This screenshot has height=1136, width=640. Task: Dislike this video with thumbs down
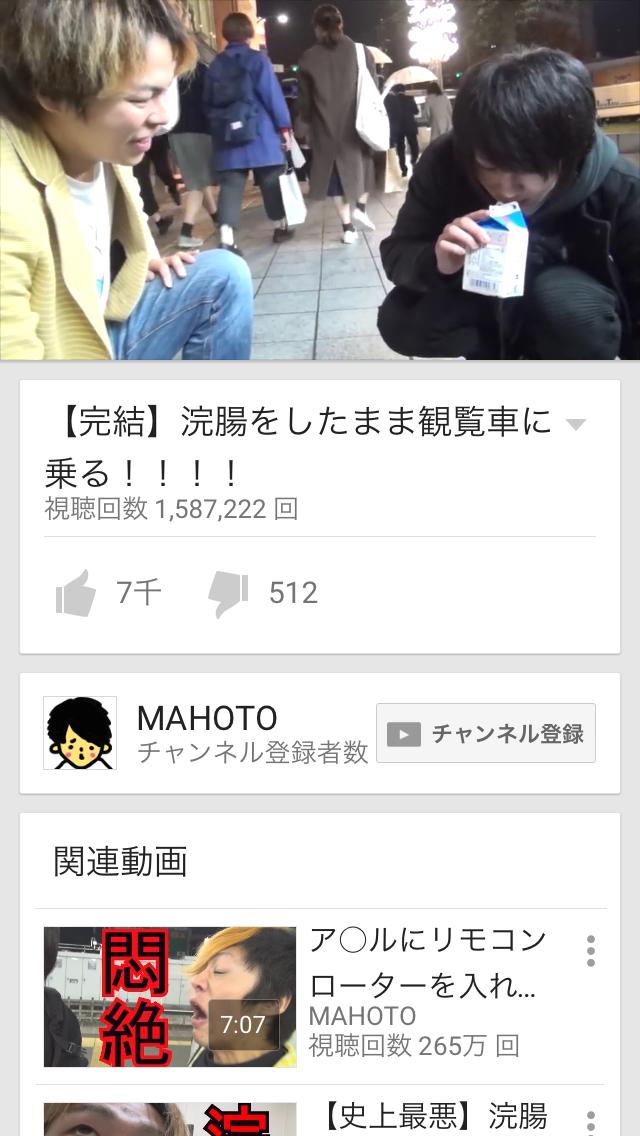[228, 594]
